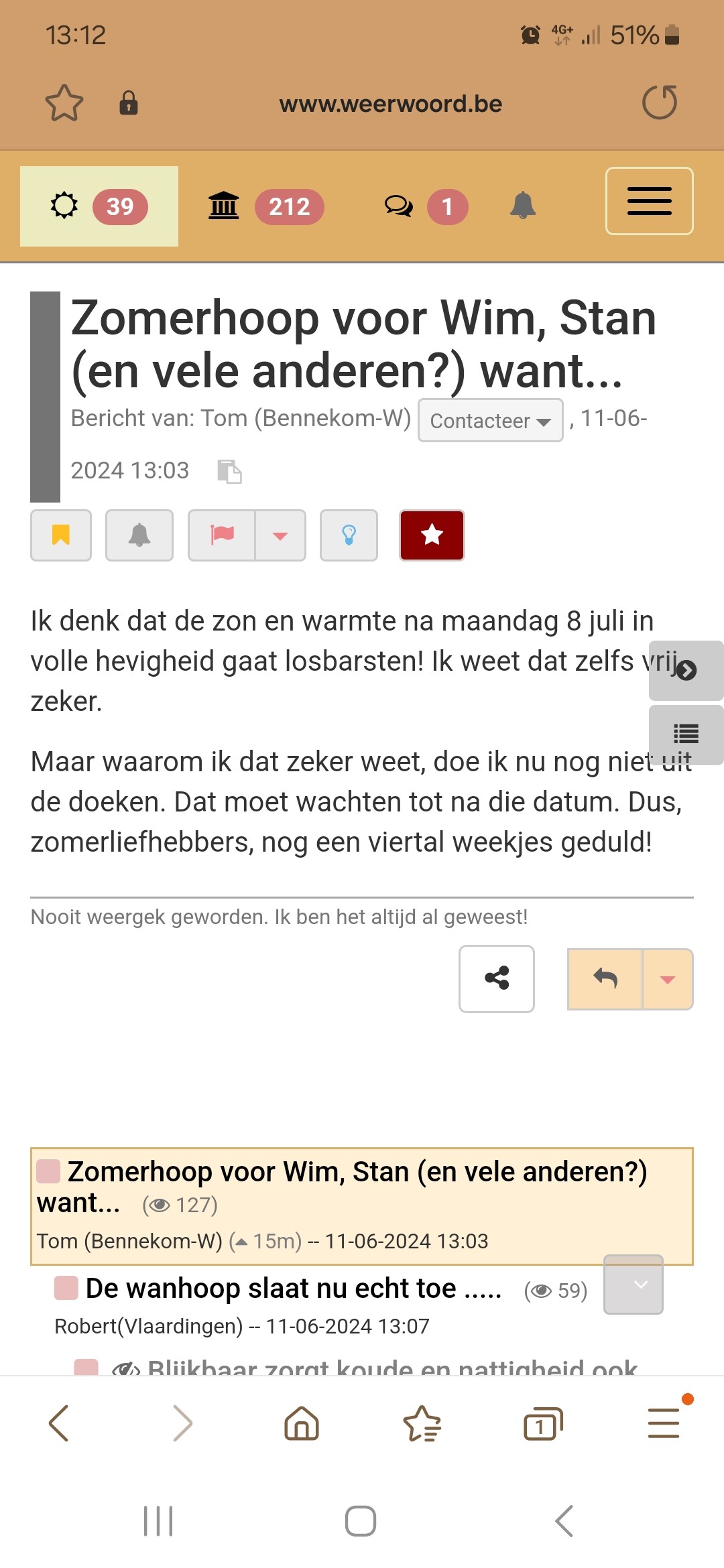Open the weather forum tab with 39 unread

pos(99,206)
